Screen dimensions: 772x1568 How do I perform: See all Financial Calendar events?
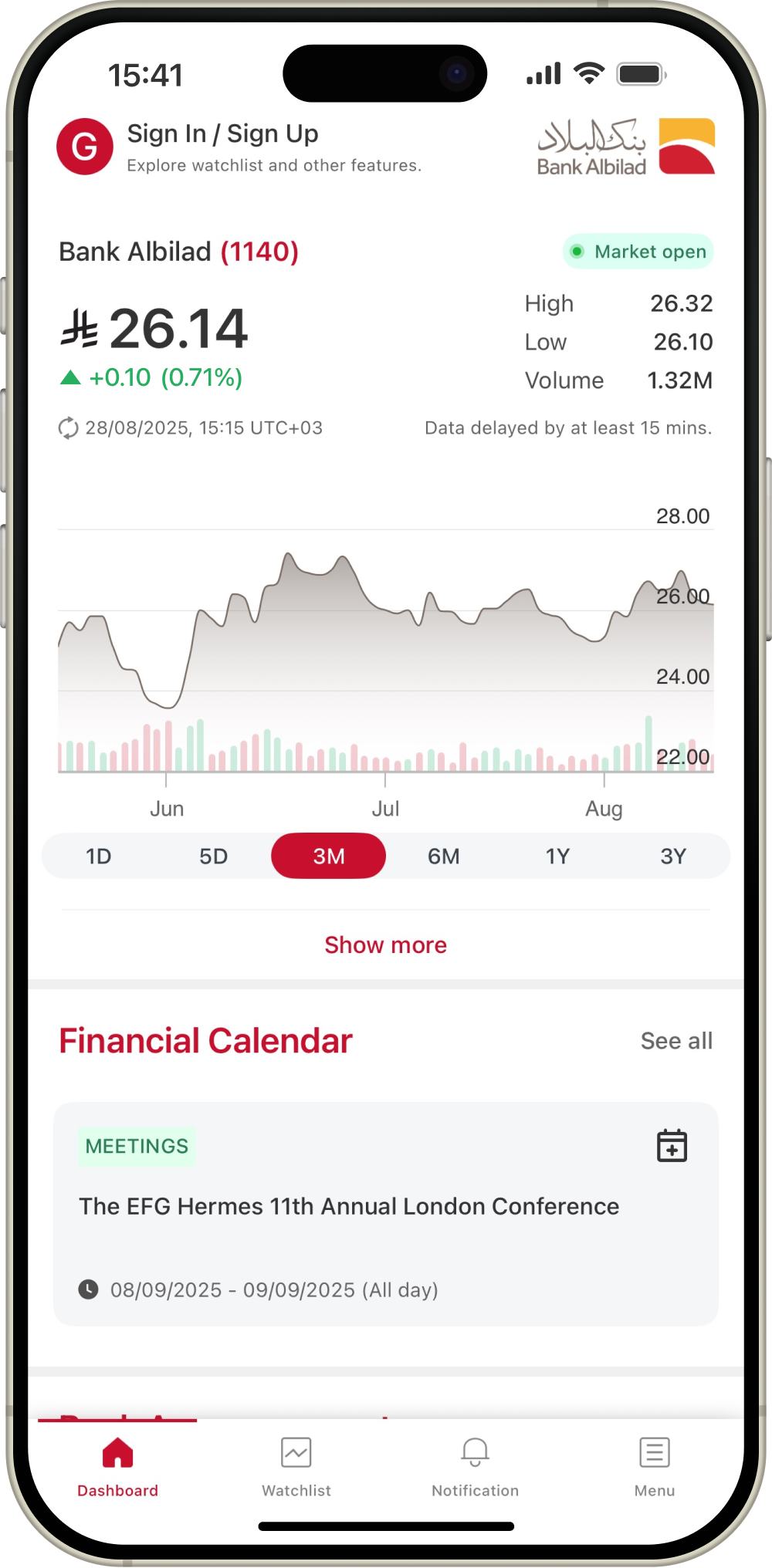(676, 1041)
